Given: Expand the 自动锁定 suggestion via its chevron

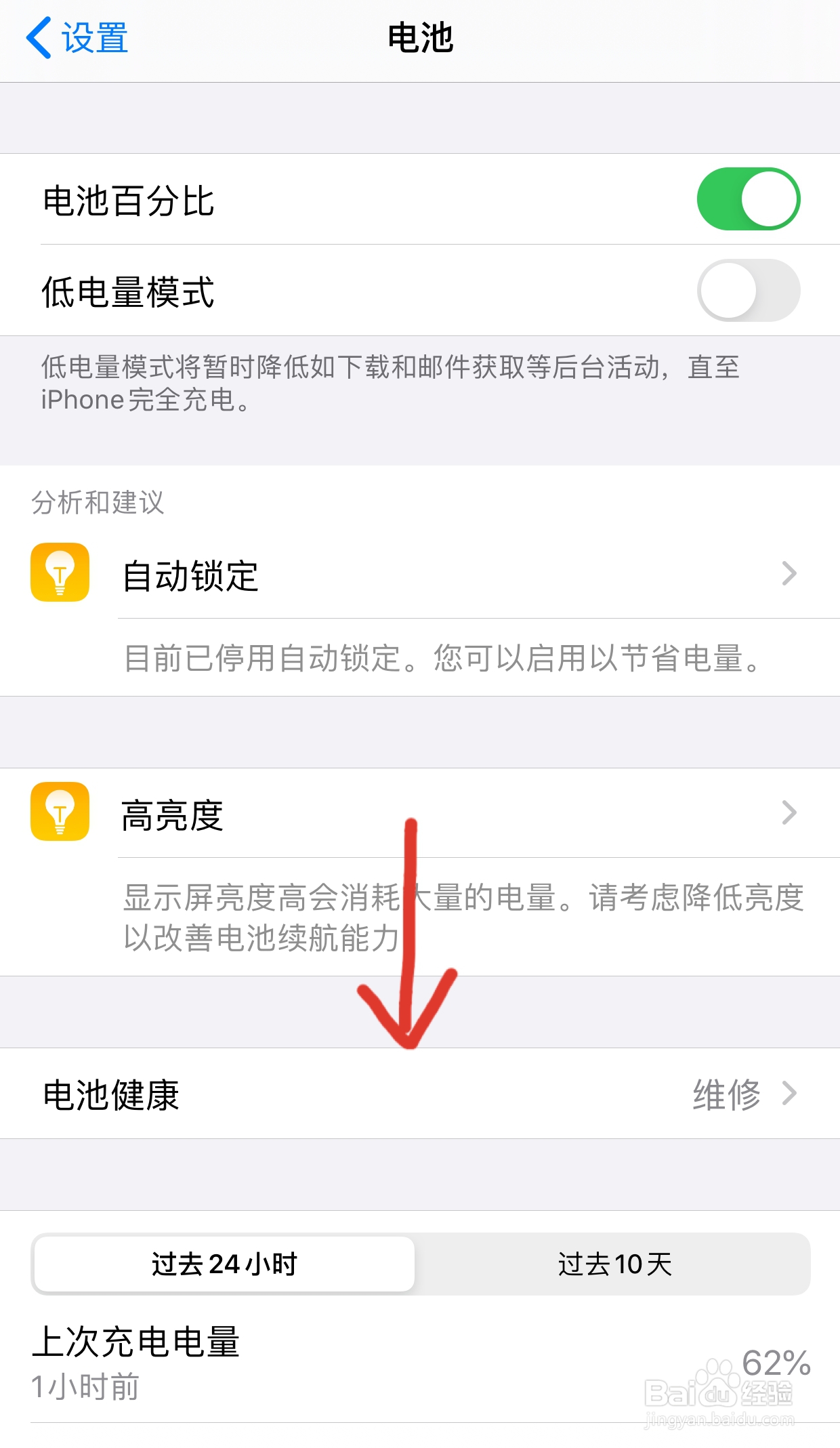Looking at the screenshot, I should click(789, 575).
